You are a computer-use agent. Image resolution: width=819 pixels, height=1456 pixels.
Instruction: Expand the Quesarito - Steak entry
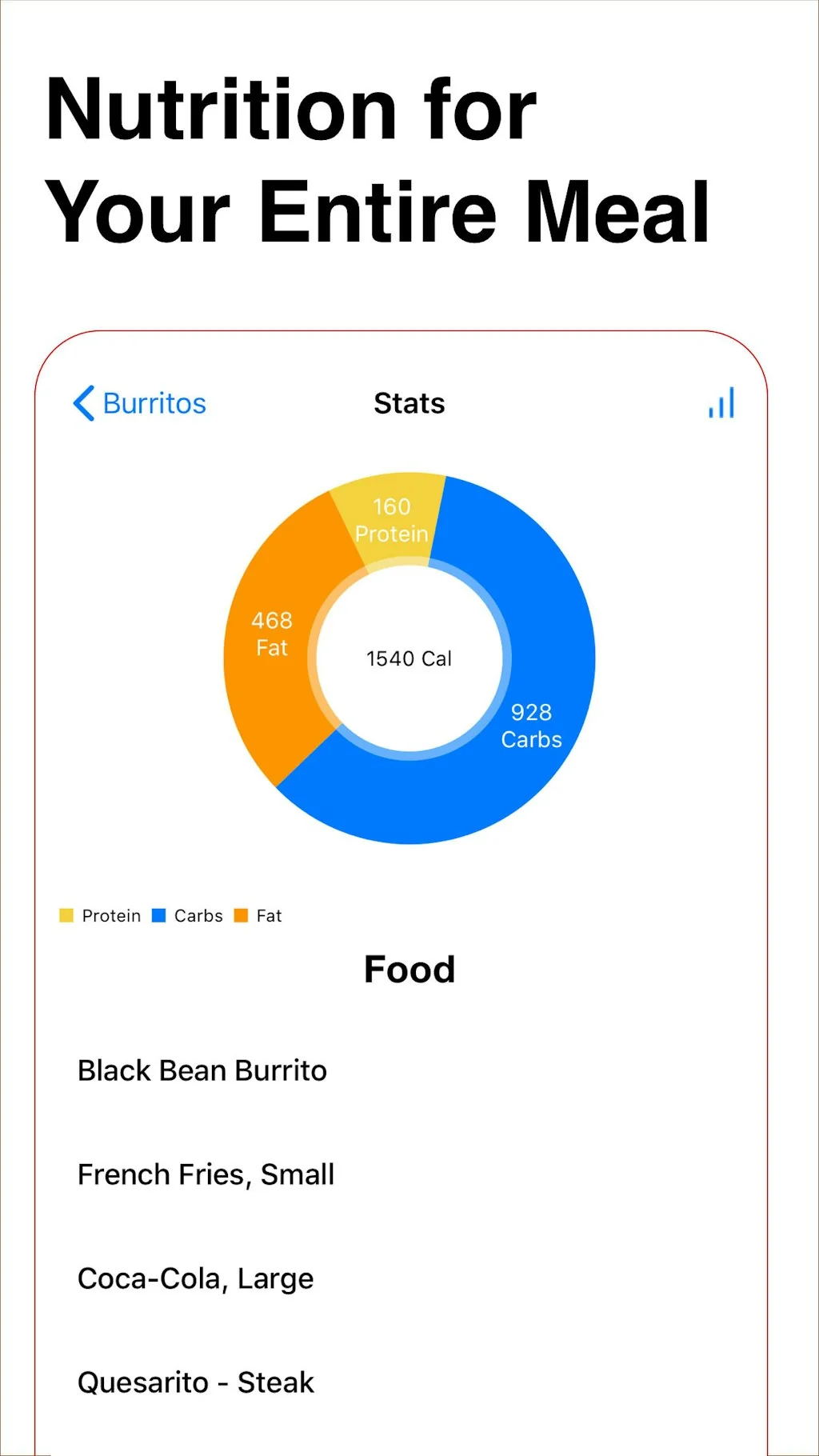coord(195,1381)
